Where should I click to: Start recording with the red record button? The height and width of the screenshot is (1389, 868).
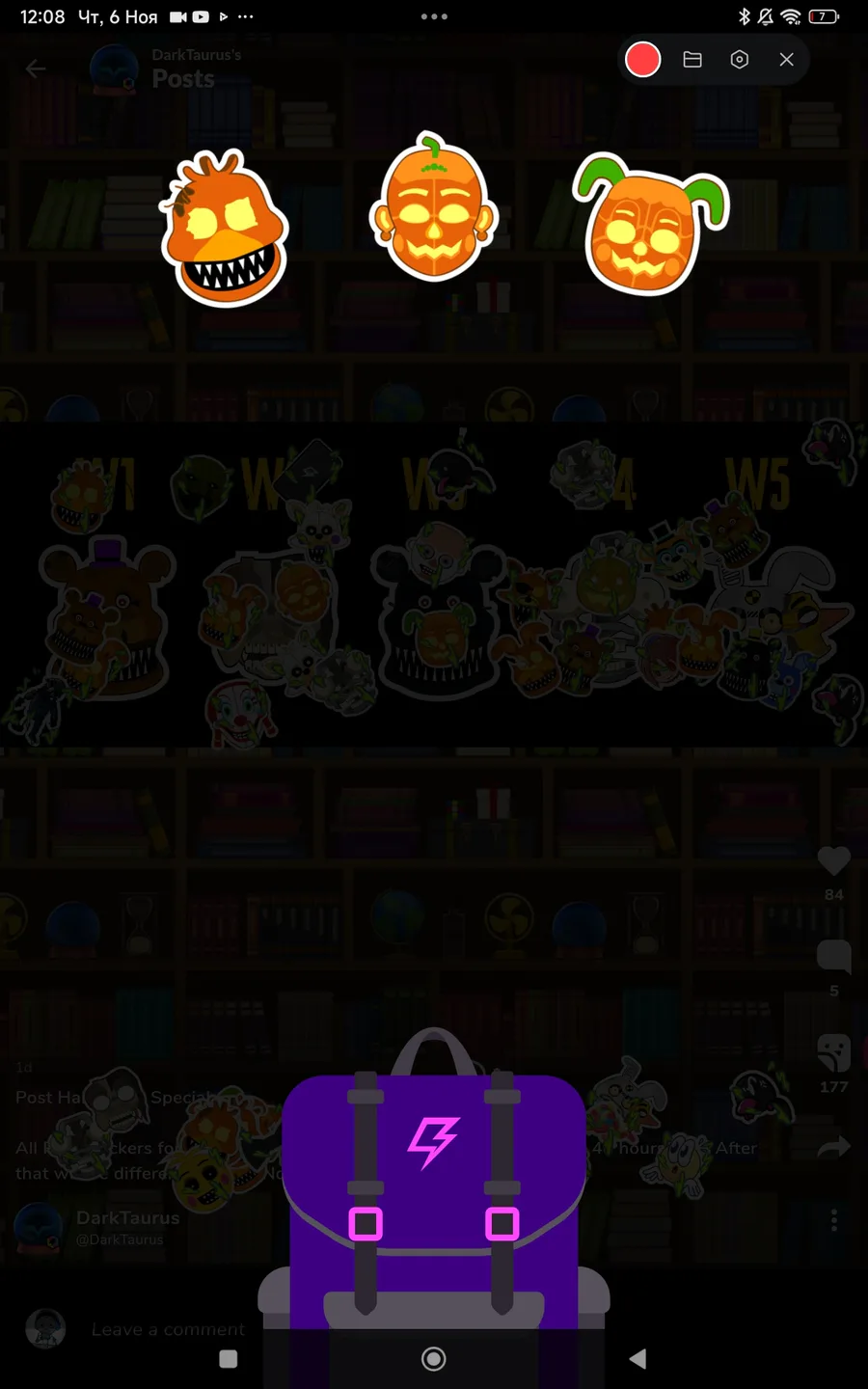click(x=642, y=60)
